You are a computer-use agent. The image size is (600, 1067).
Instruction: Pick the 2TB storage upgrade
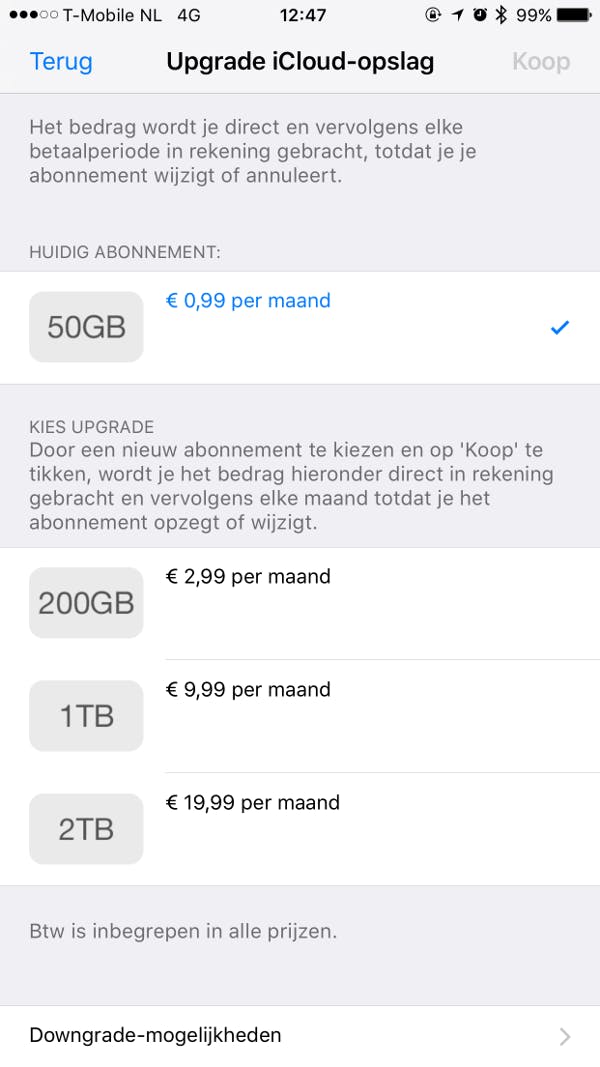coord(300,829)
